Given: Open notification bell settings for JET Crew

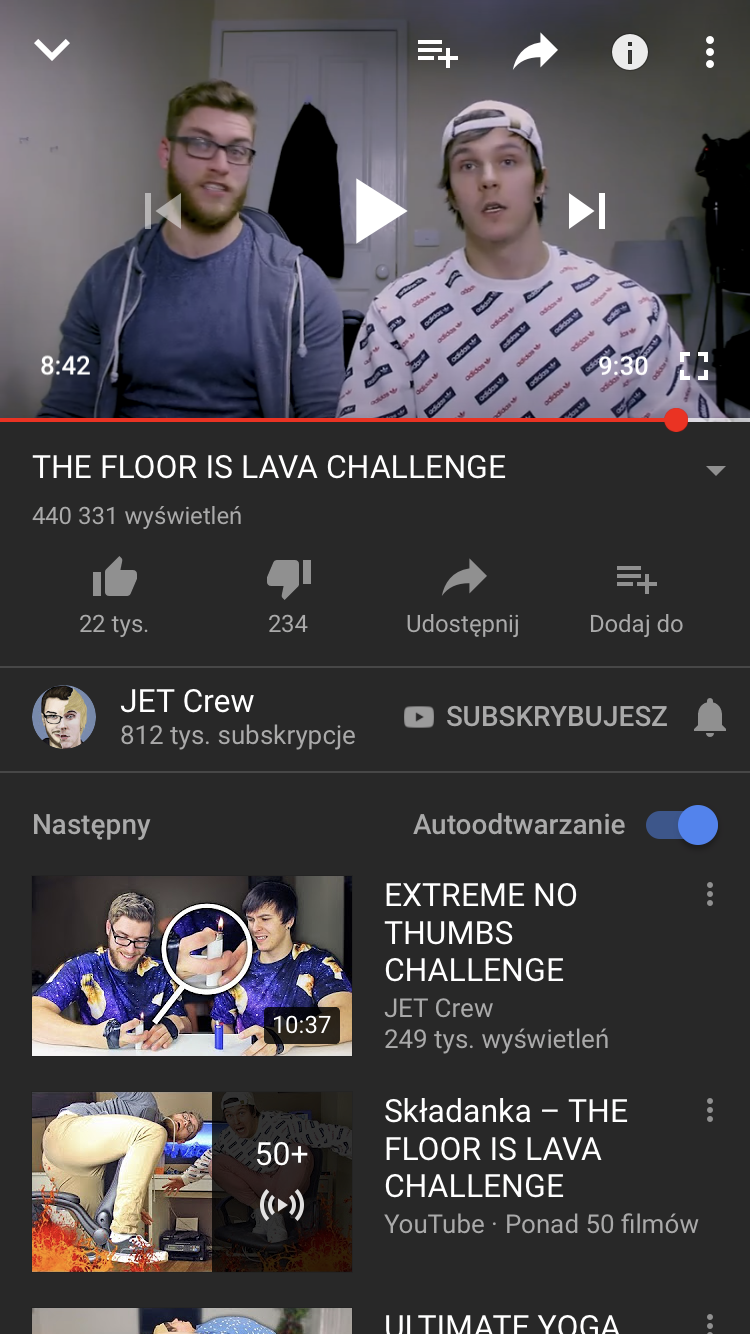Looking at the screenshot, I should pyautogui.click(x=709, y=717).
